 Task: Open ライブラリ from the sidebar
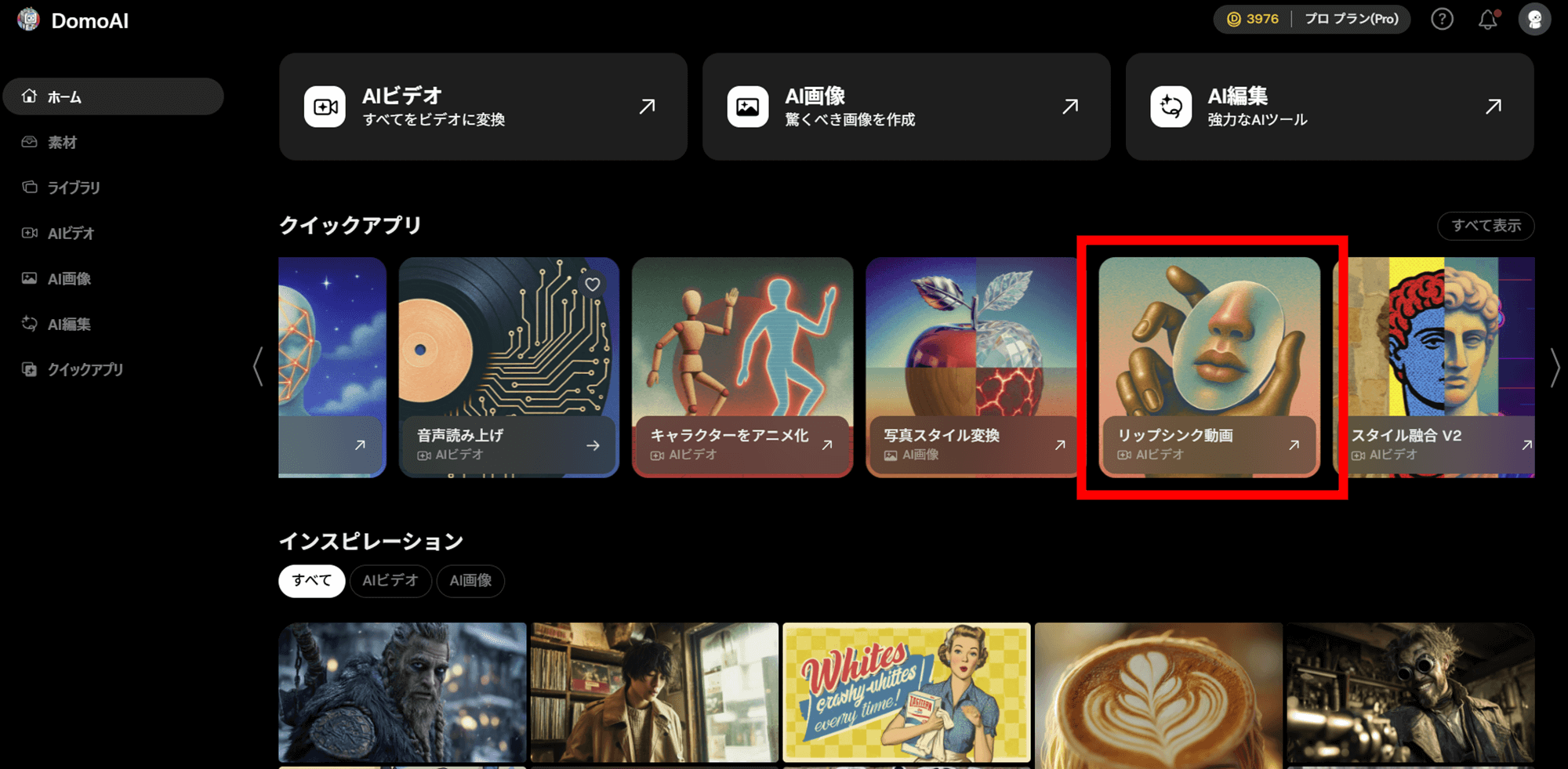coord(73,188)
